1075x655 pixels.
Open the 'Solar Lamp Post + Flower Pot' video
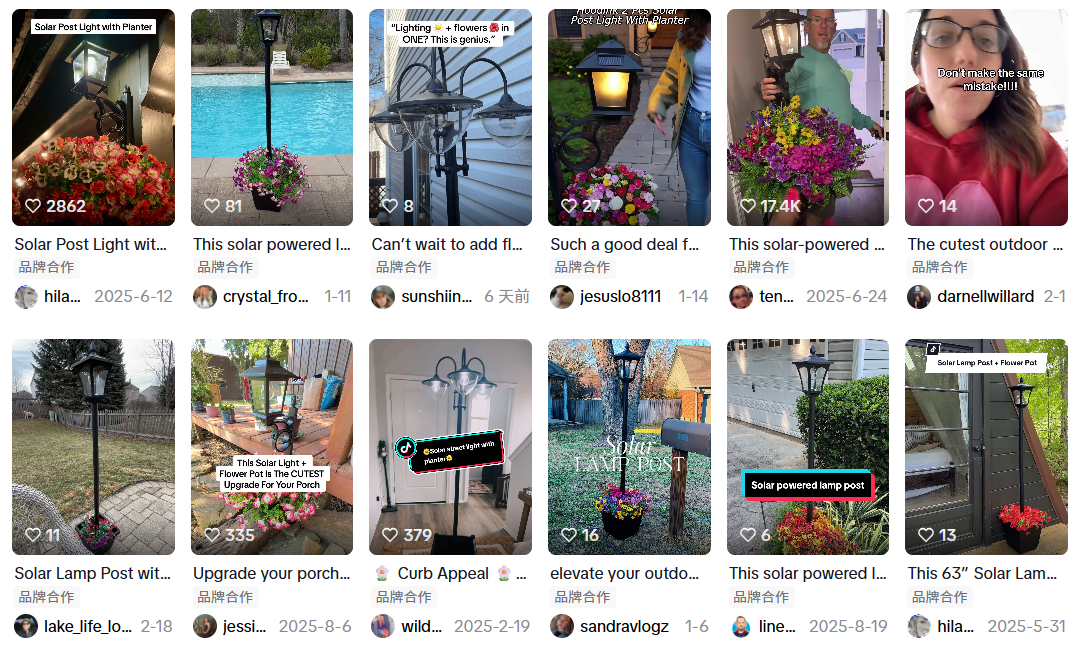[x=986, y=446]
